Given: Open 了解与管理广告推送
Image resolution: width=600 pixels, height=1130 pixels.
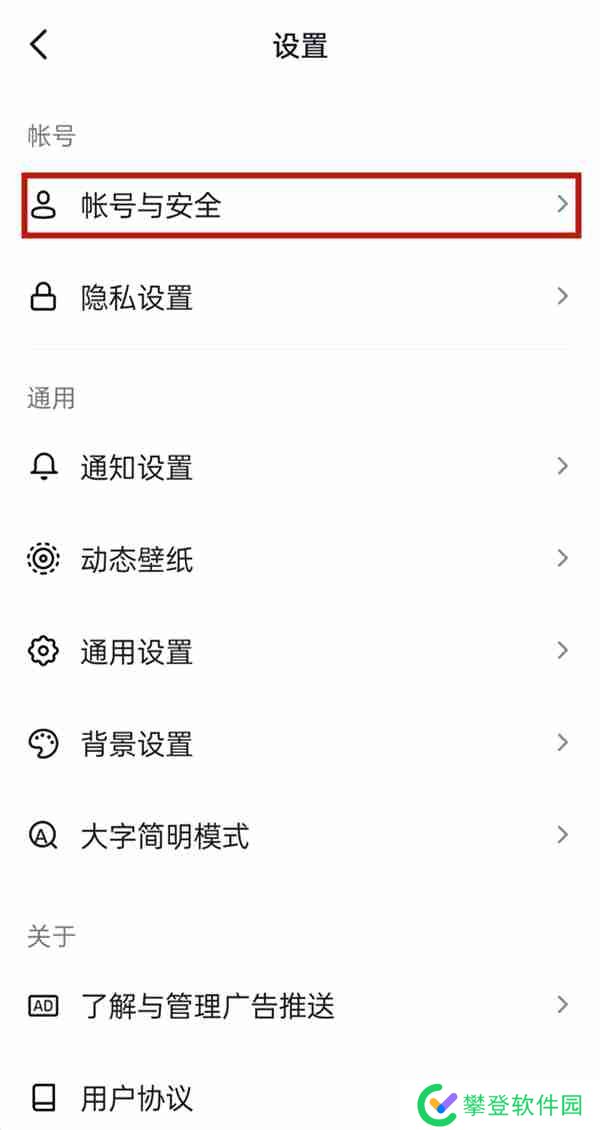Looking at the screenshot, I should (300, 1006).
